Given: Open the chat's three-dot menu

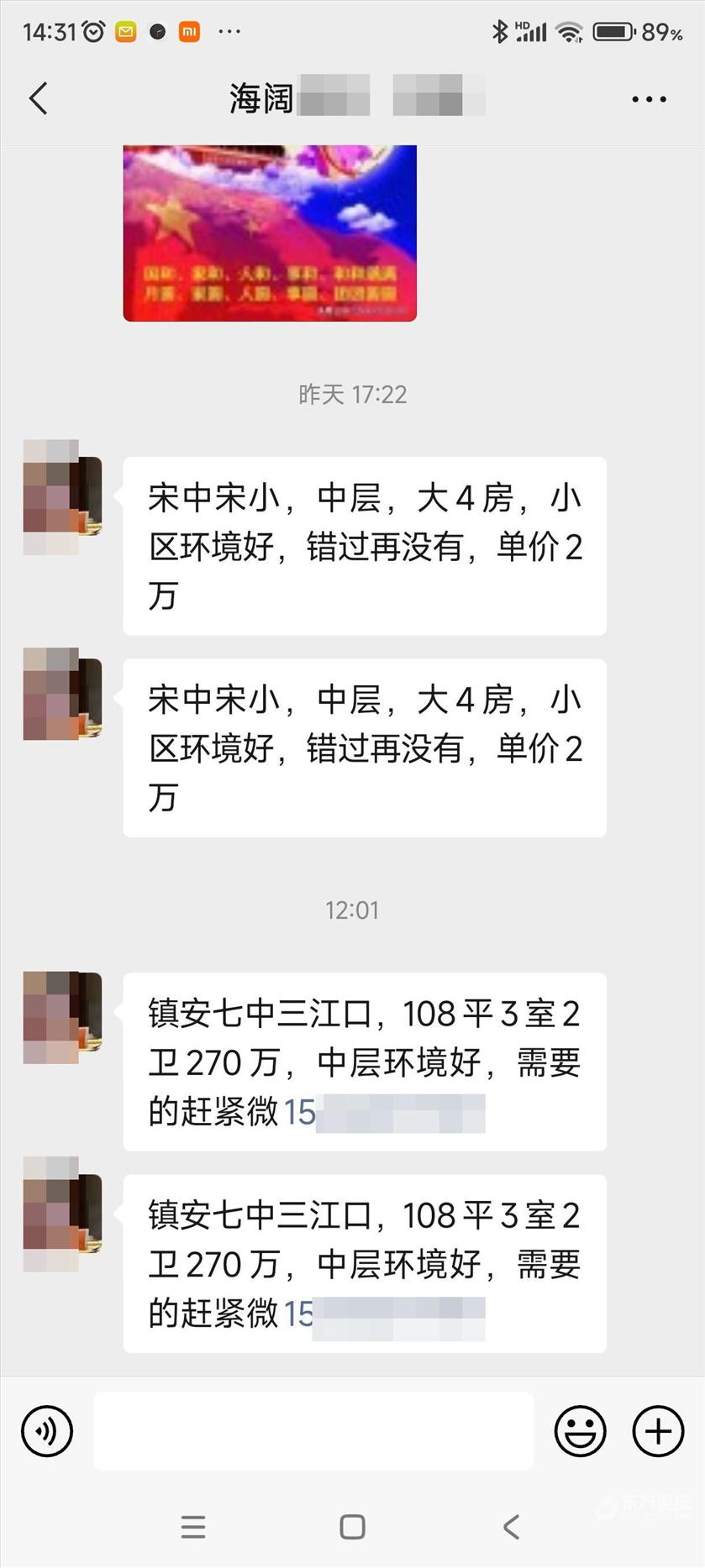Looking at the screenshot, I should tap(649, 99).
